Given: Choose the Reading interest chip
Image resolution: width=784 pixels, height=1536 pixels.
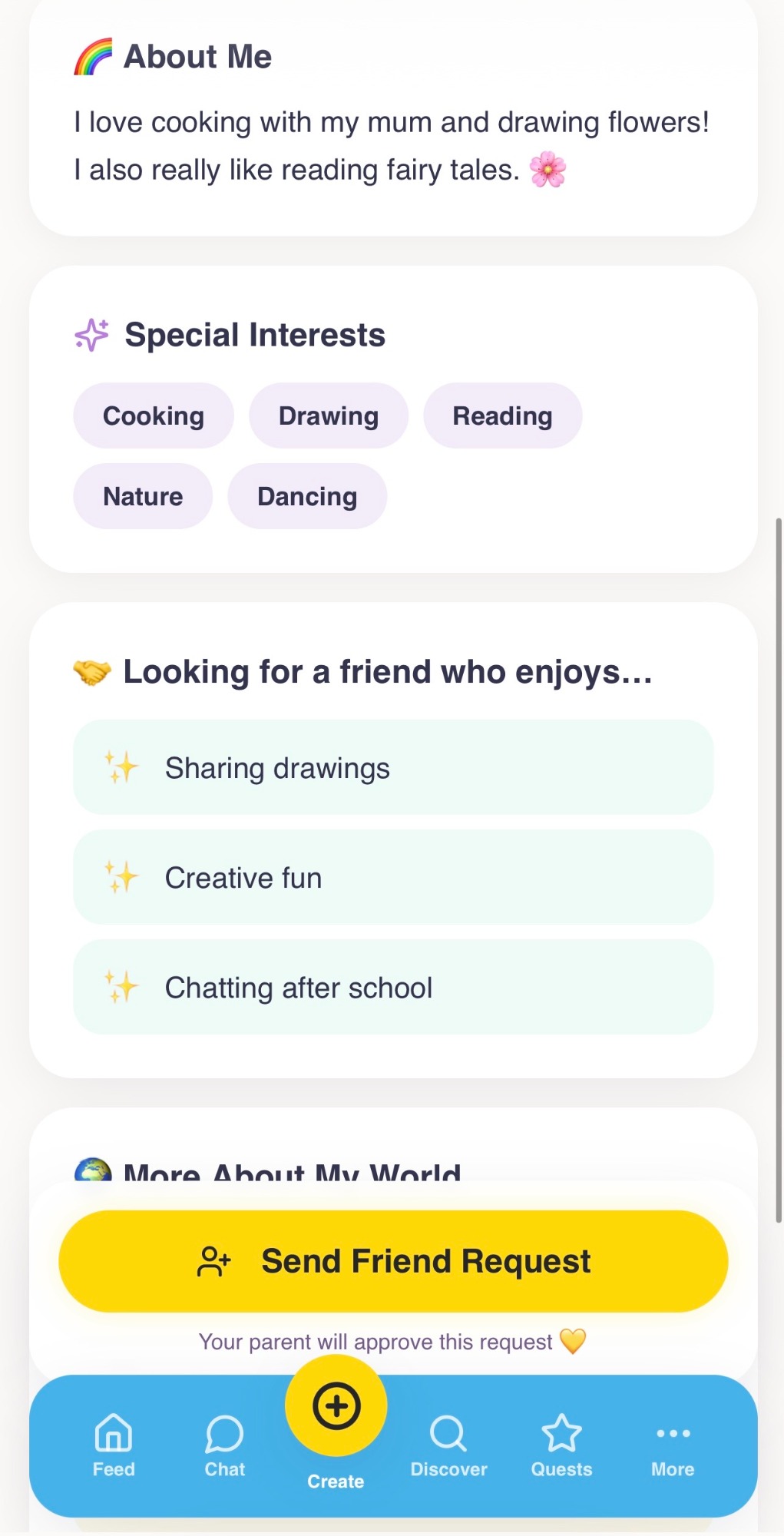Looking at the screenshot, I should 503,415.
